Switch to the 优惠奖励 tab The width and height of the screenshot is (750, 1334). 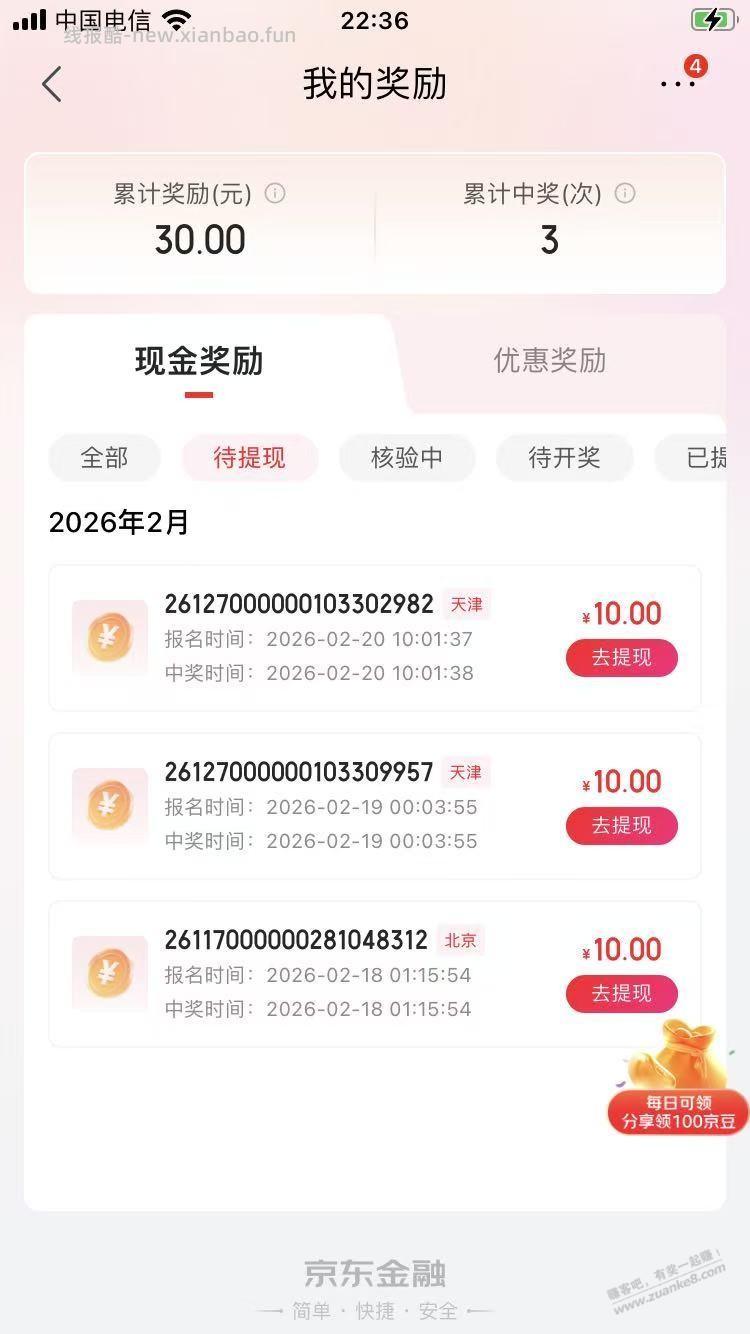coord(549,361)
